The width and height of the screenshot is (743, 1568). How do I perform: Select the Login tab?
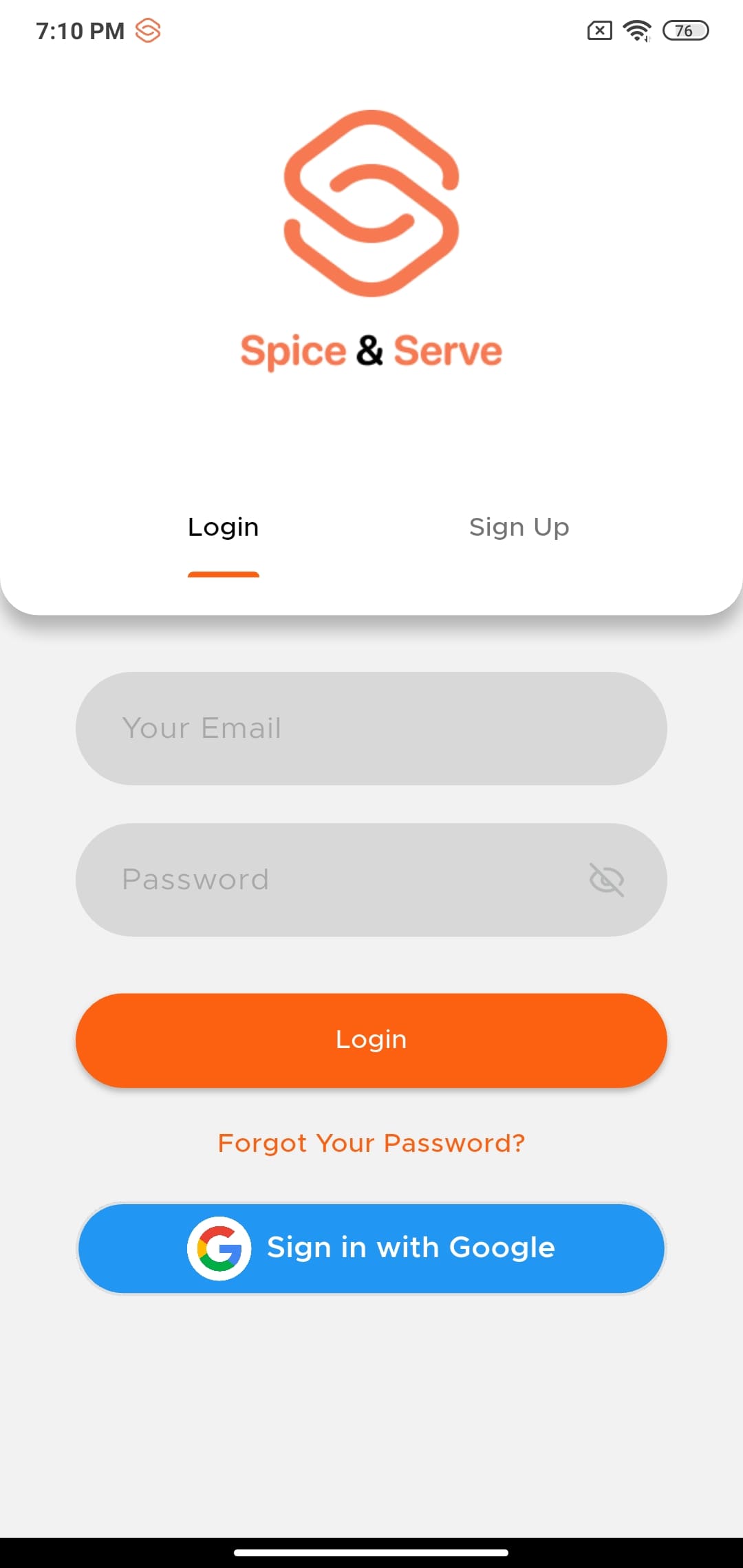(223, 527)
